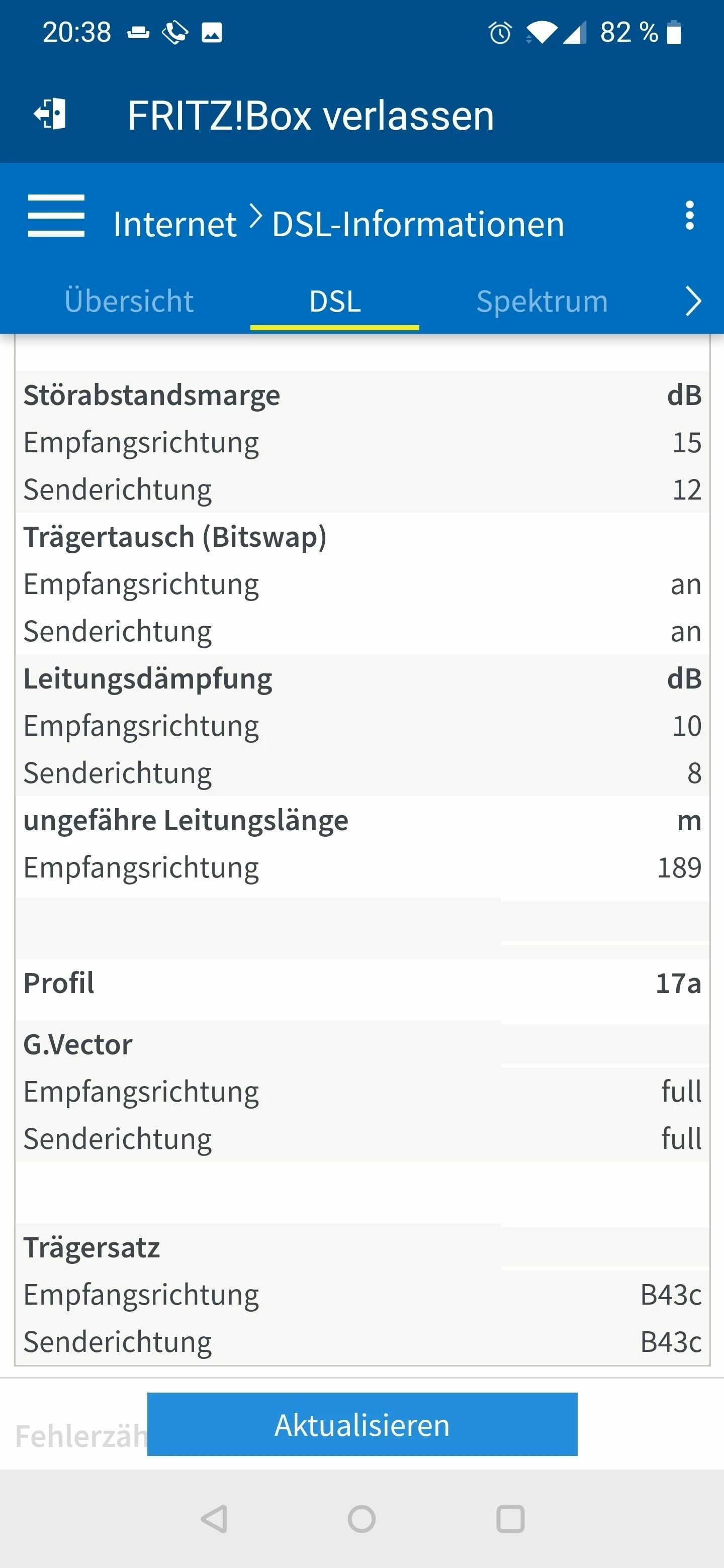Screen dimensions: 724x1568
Task: Open the three-dot overflow menu
Action: [689, 216]
